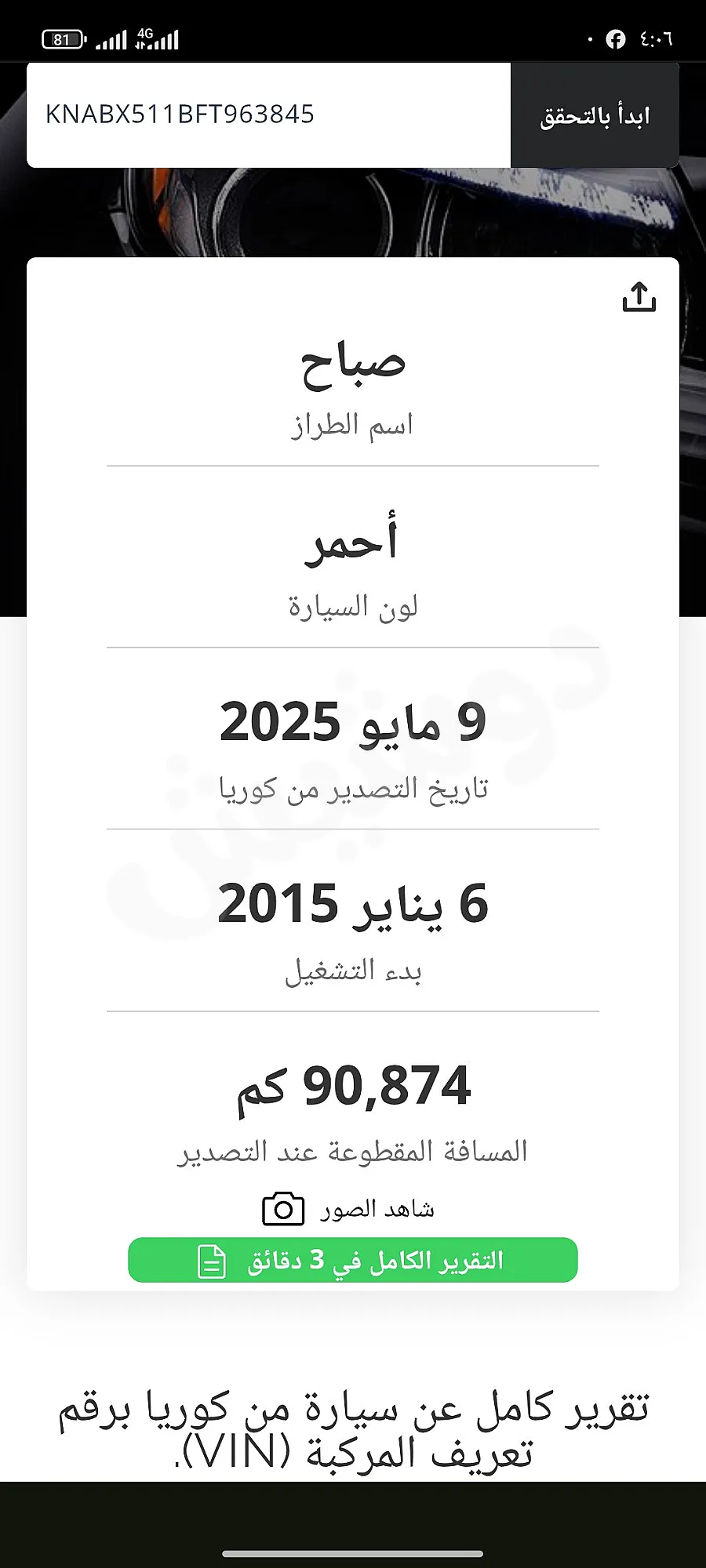Open شاهد الصور to view photos
The width and height of the screenshot is (706, 1568).
pyautogui.click(x=348, y=1209)
